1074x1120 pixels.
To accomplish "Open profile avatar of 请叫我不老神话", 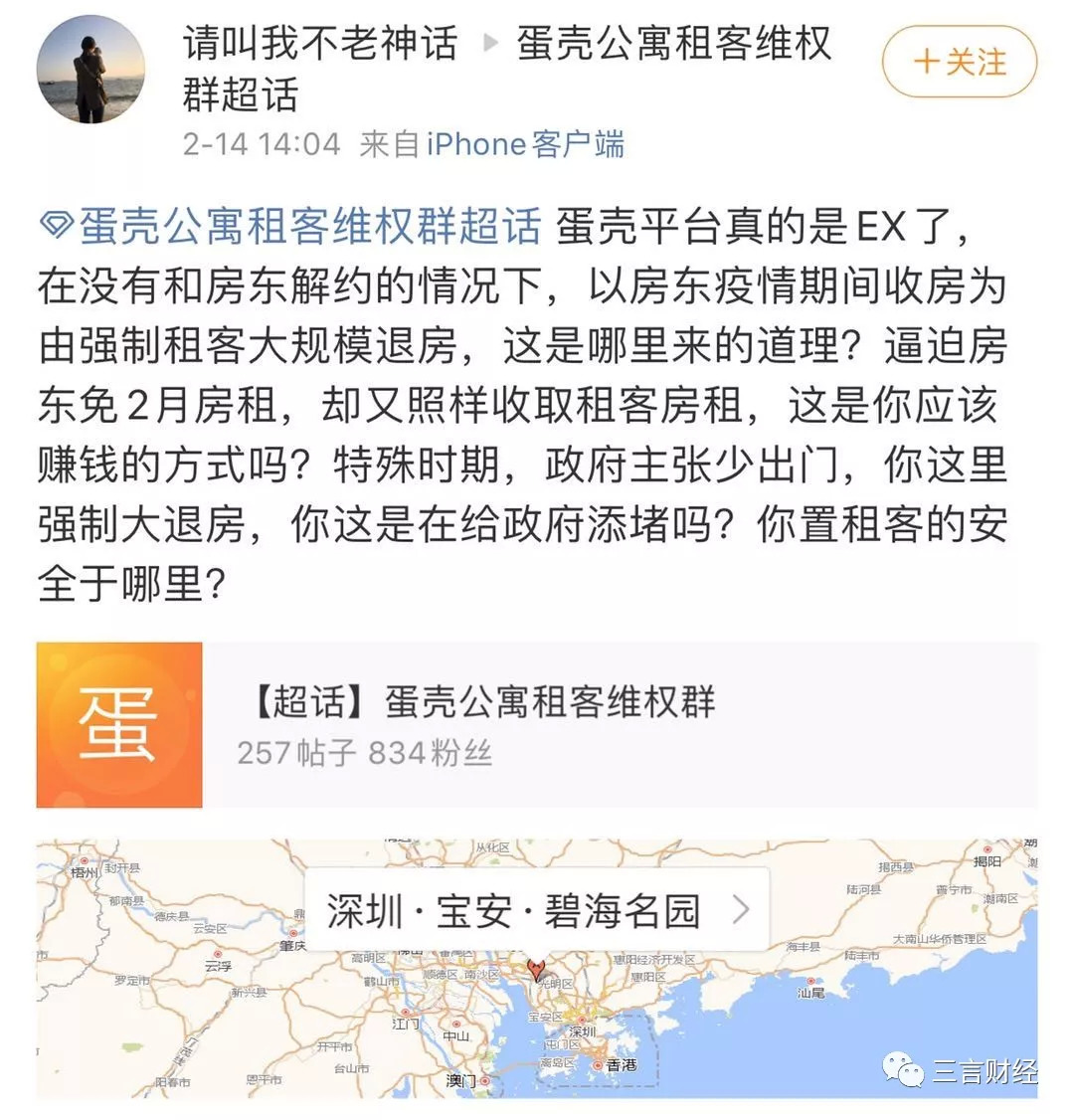I will click(x=90, y=69).
